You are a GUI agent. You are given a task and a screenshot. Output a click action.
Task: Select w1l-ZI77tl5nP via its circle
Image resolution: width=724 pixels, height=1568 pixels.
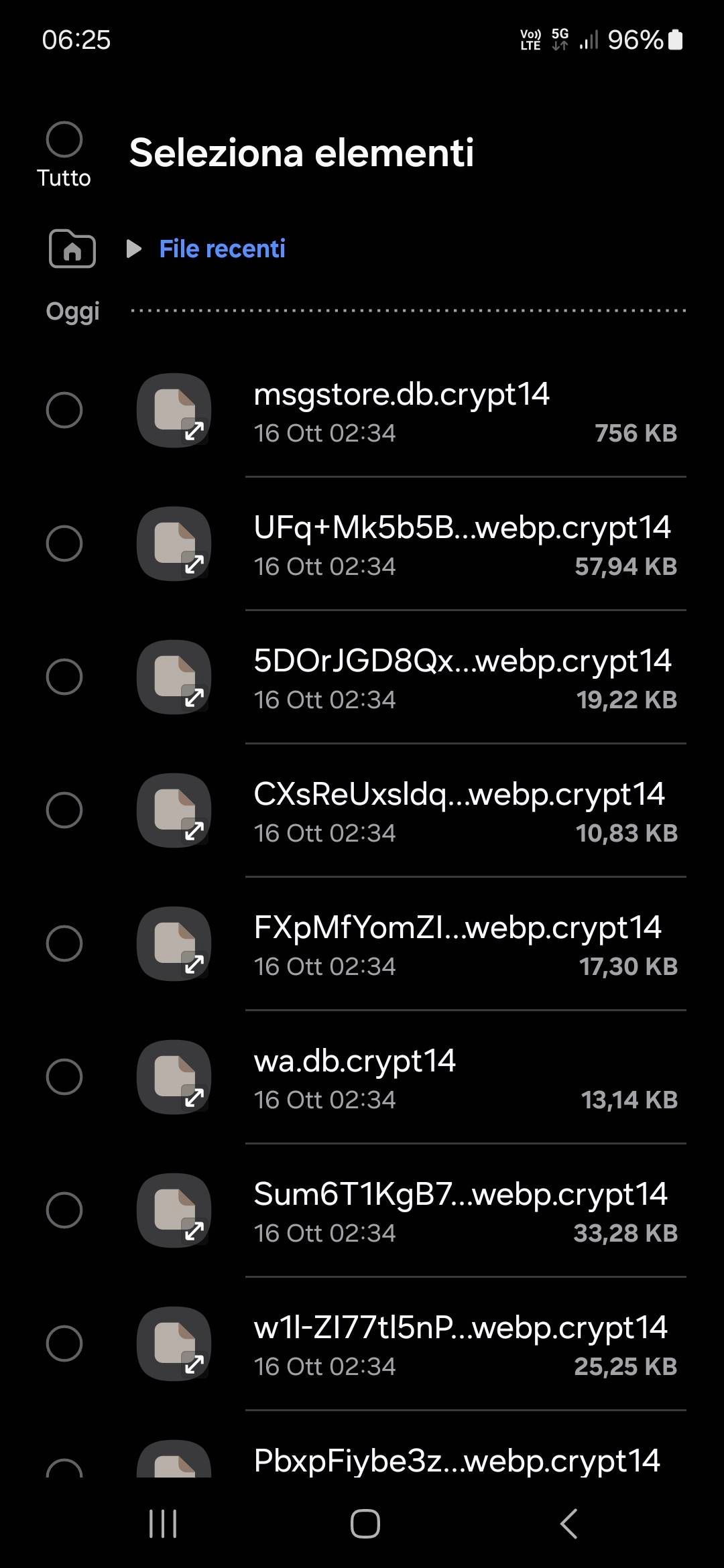[64, 1344]
